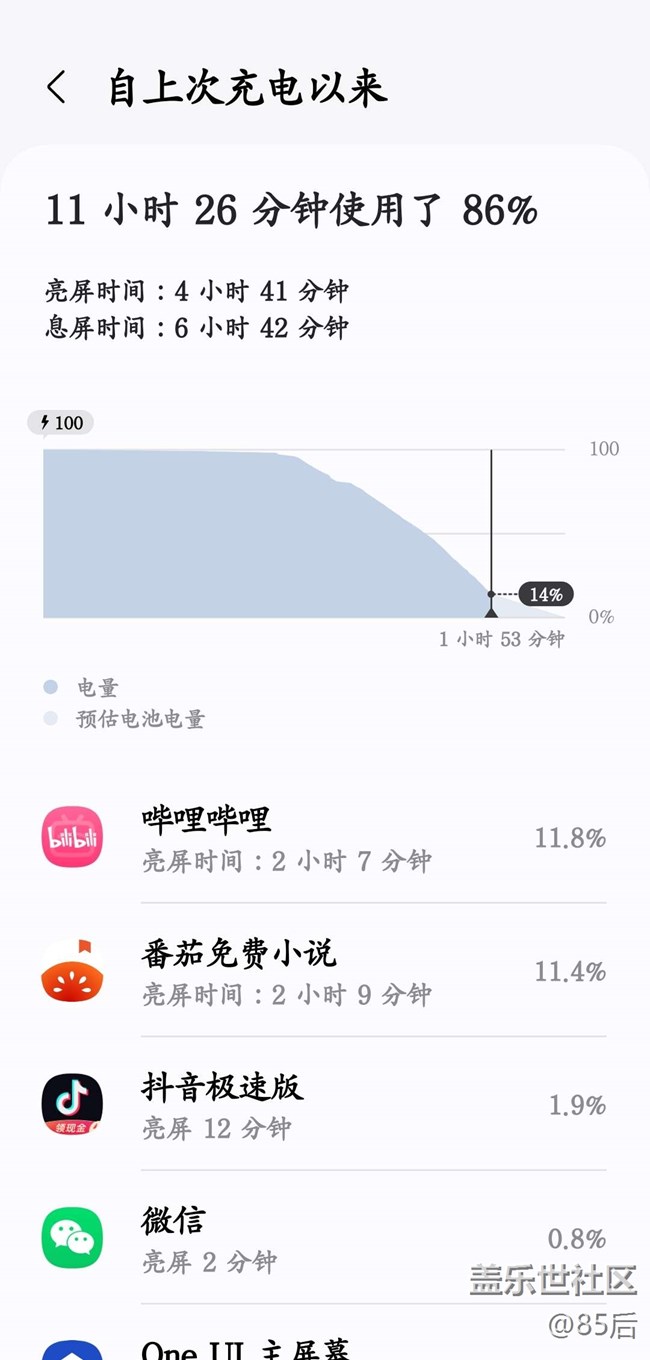
Task: View 微信 battery usage details
Action: 325,1238
